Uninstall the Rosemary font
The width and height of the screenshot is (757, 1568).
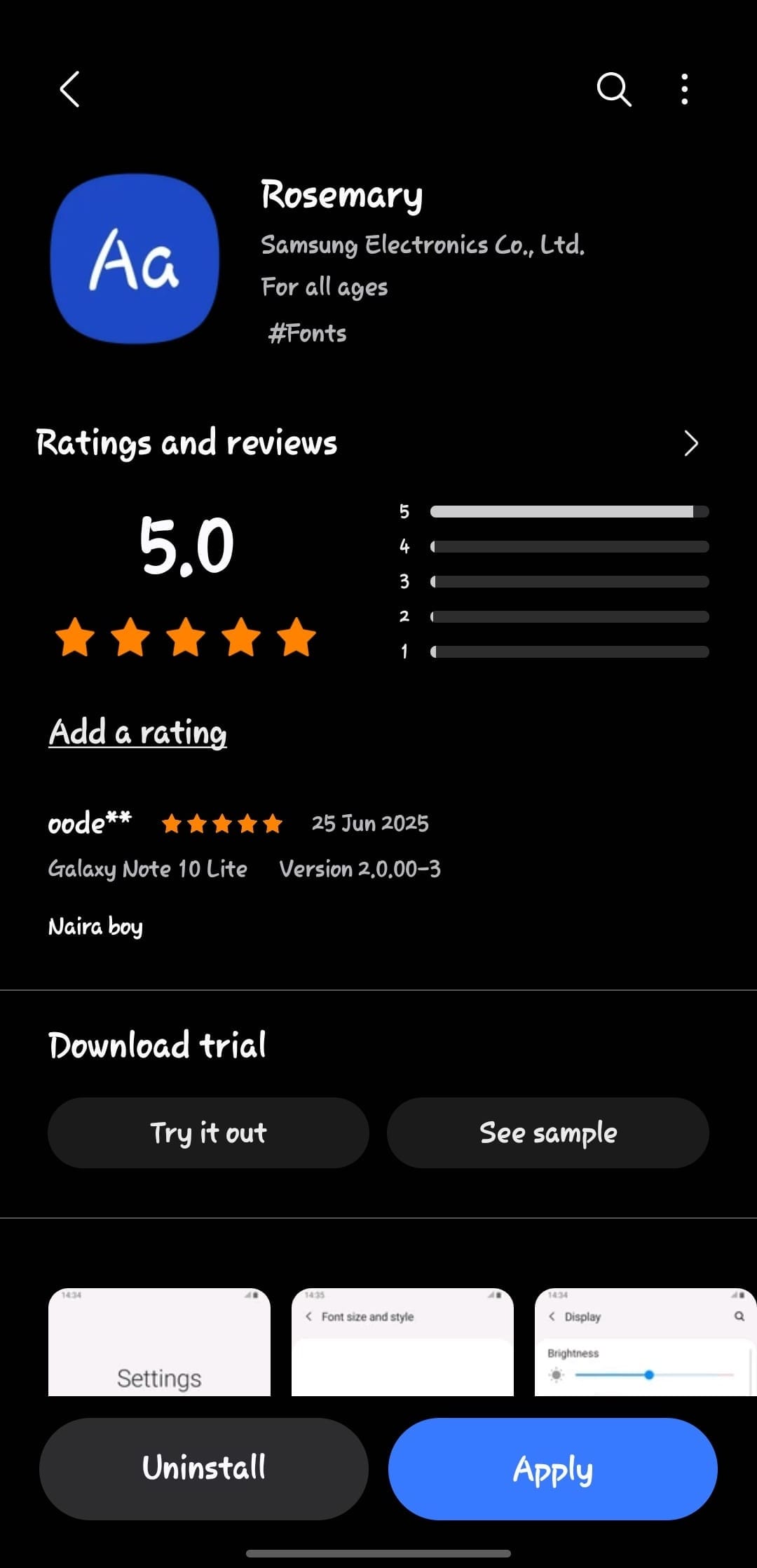point(204,1468)
